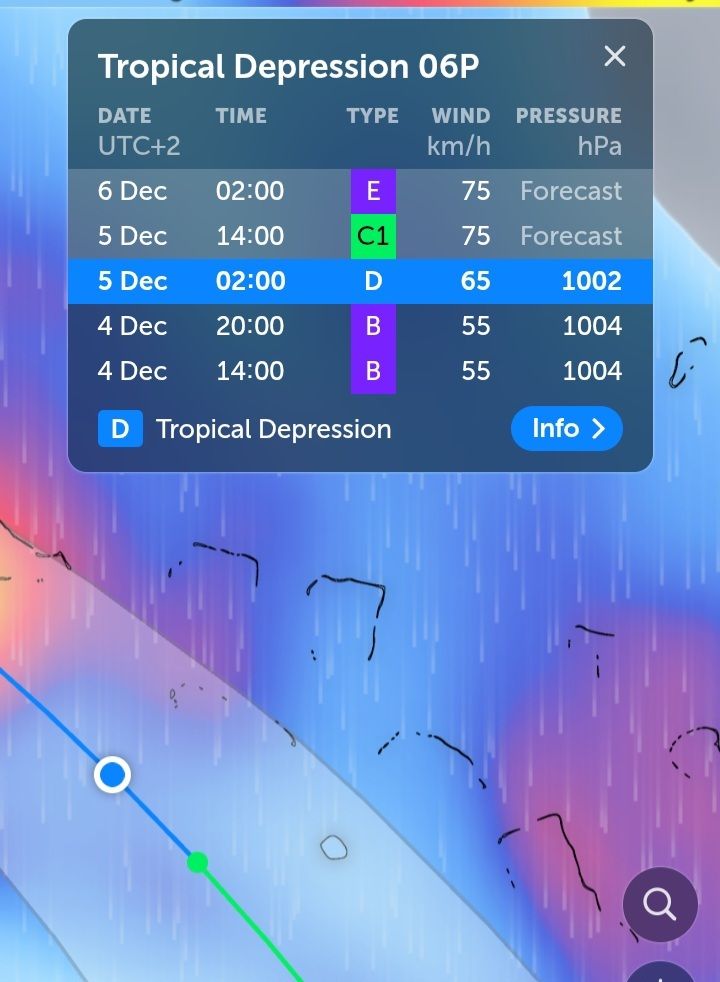Open the search magnifier button
This screenshot has width=720, height=982.
[660, 905]
